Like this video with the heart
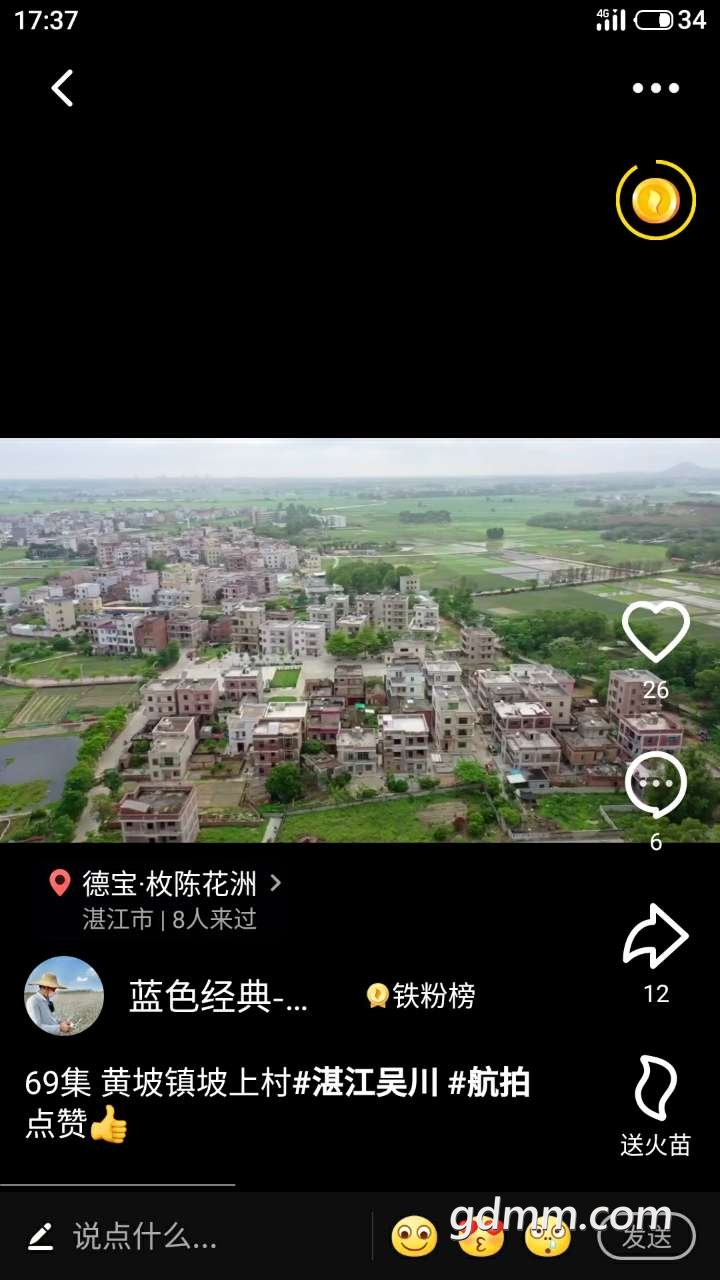The image size is (720, 1280). pos(656,632)
